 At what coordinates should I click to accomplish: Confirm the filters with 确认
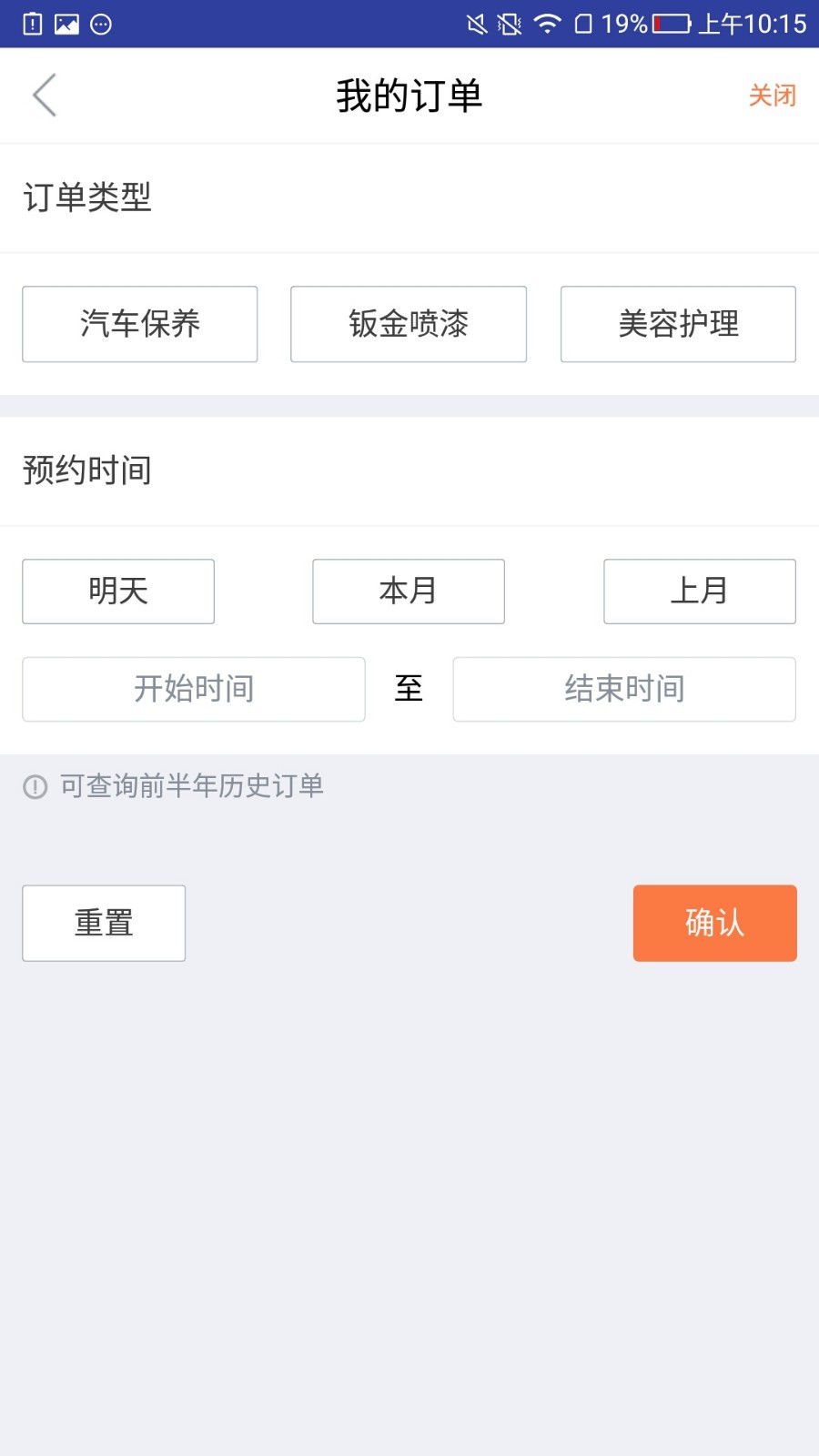tap(715, 923)
